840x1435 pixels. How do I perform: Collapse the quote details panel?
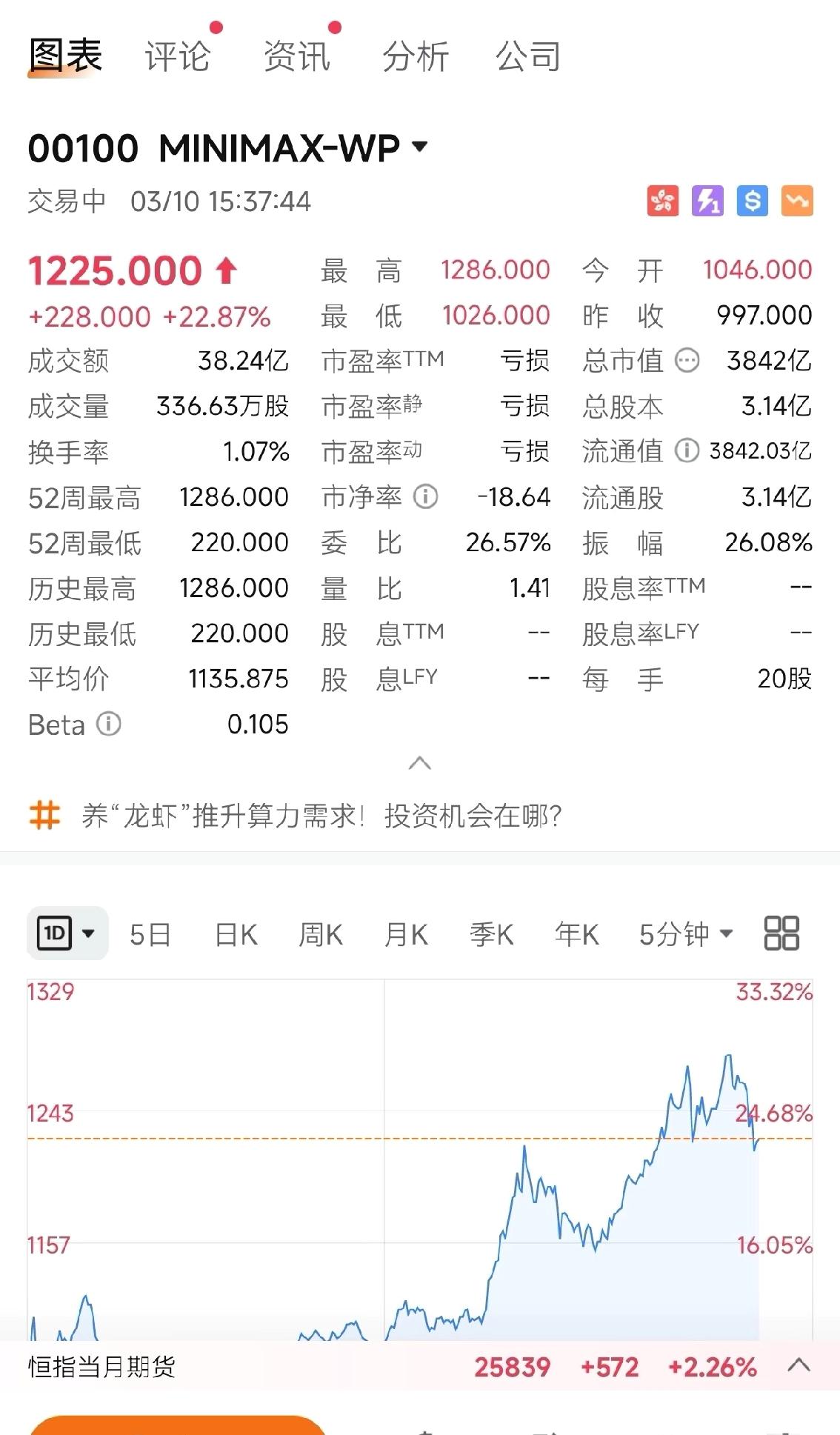click(x=419, y=763)
